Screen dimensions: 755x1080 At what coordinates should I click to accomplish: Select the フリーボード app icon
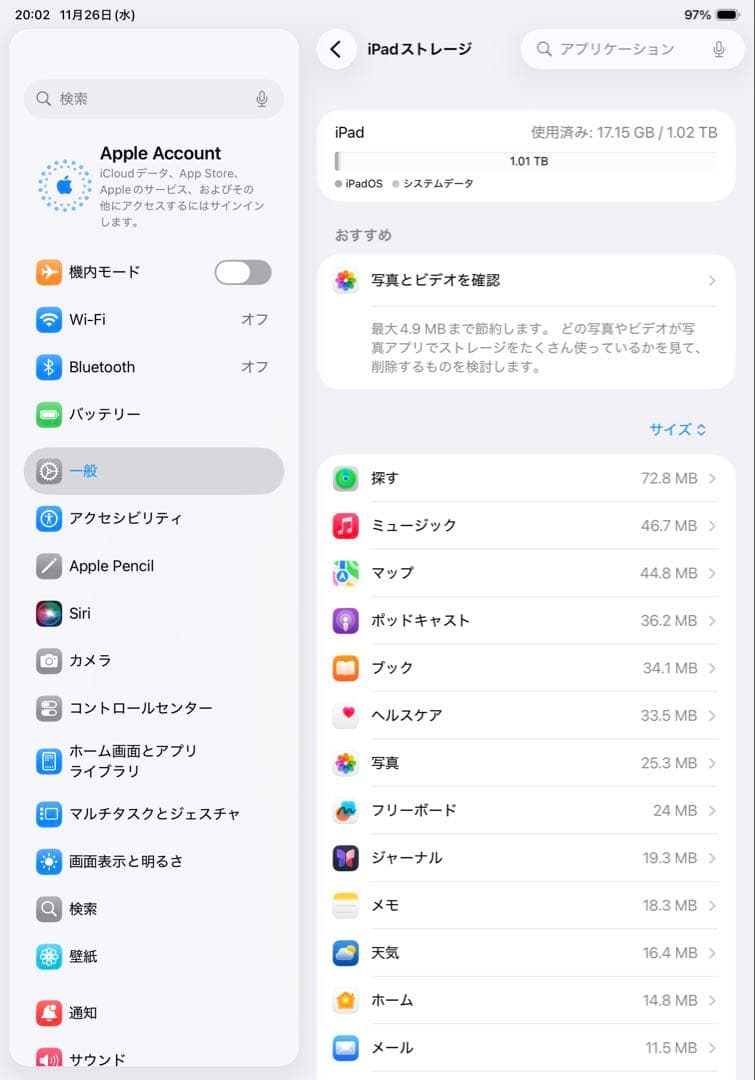(345, 810)
